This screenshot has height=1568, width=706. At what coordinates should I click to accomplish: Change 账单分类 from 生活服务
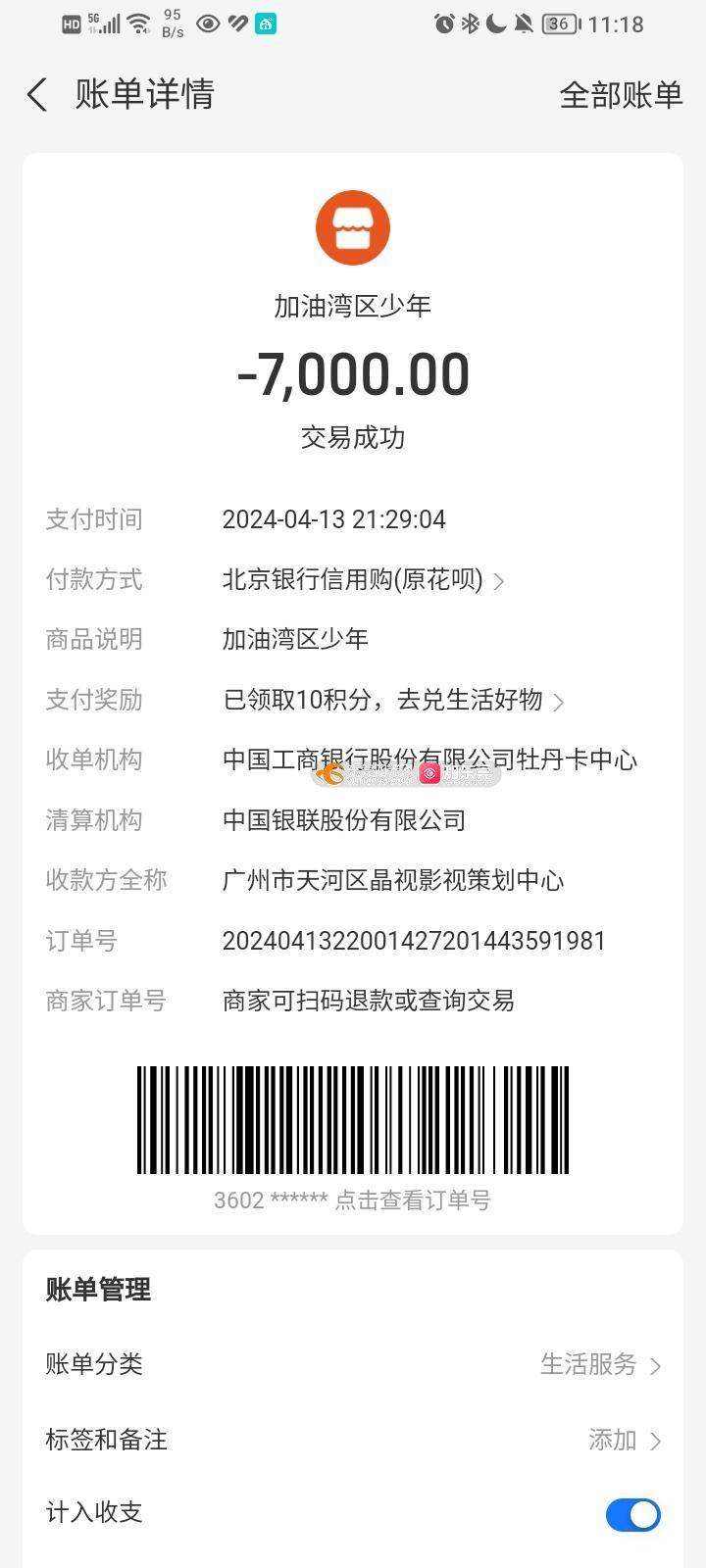tap(600, 1364)
